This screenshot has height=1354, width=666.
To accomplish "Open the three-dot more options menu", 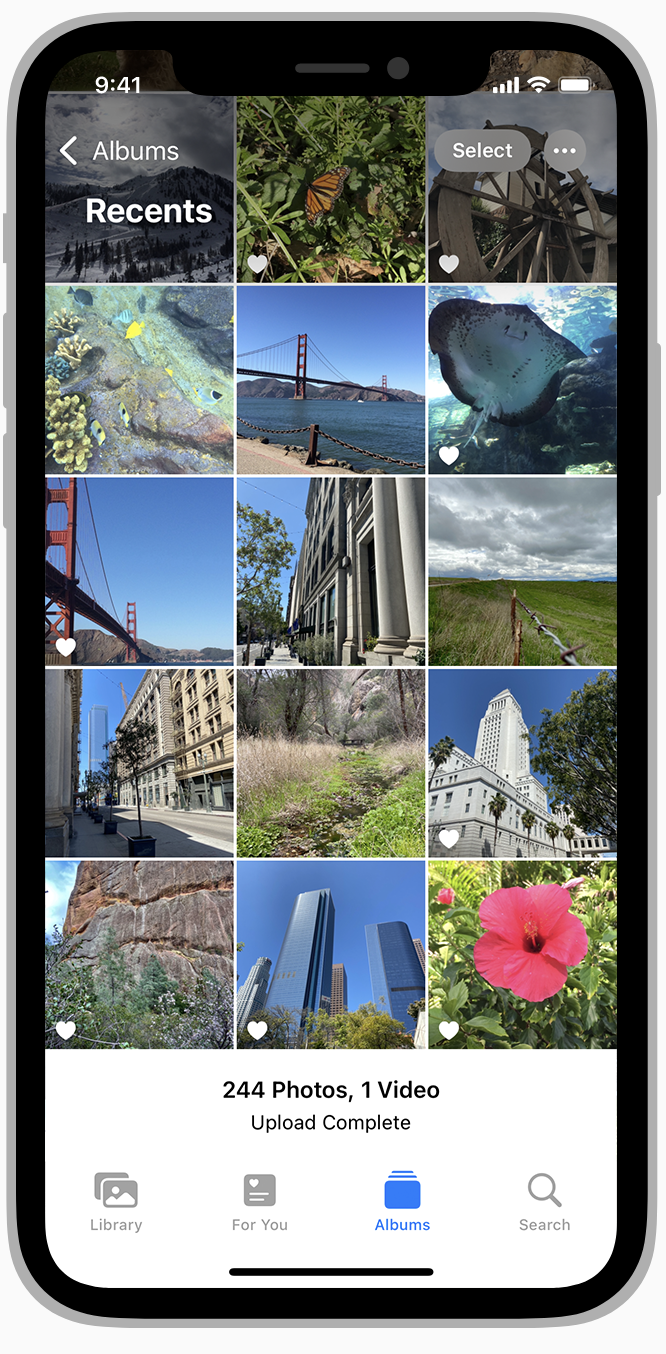I will point(565,151).
